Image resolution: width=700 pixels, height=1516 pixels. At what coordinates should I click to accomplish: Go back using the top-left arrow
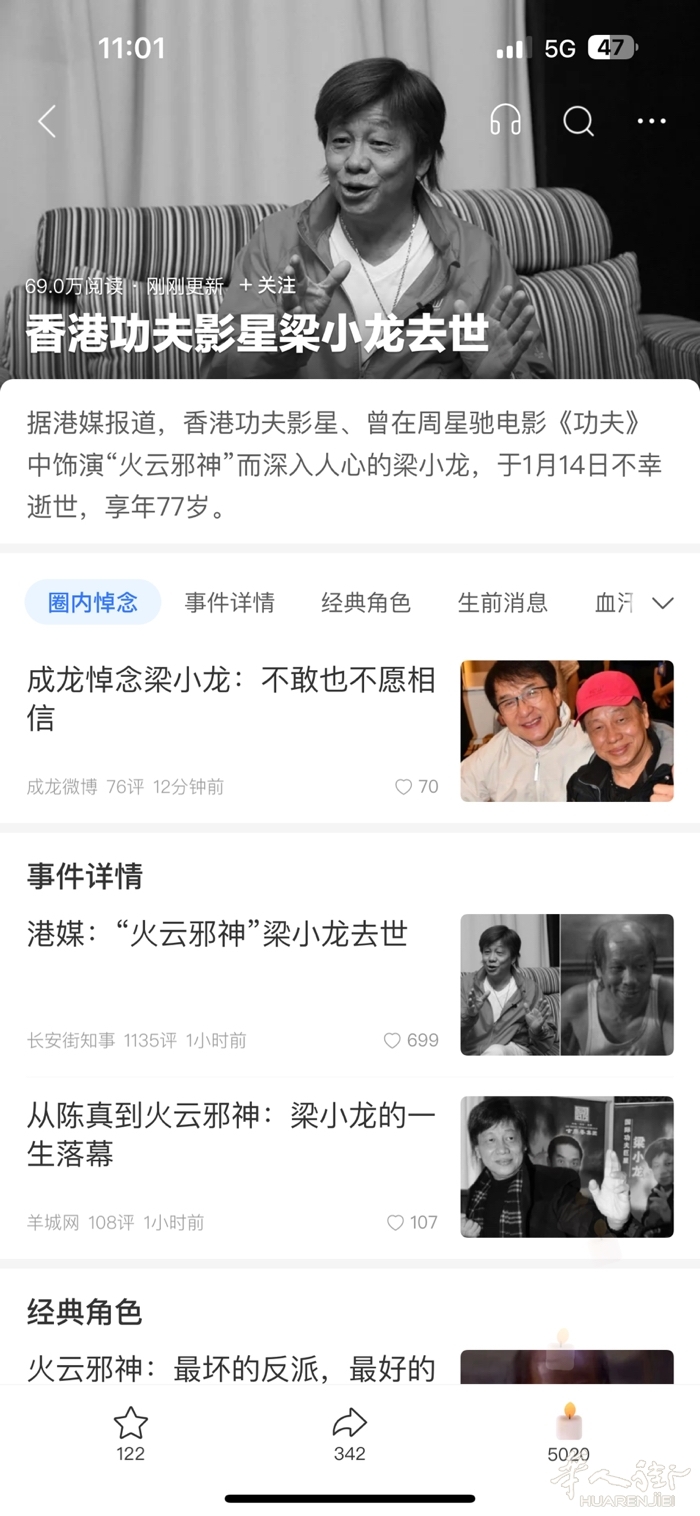pos(46,121)
